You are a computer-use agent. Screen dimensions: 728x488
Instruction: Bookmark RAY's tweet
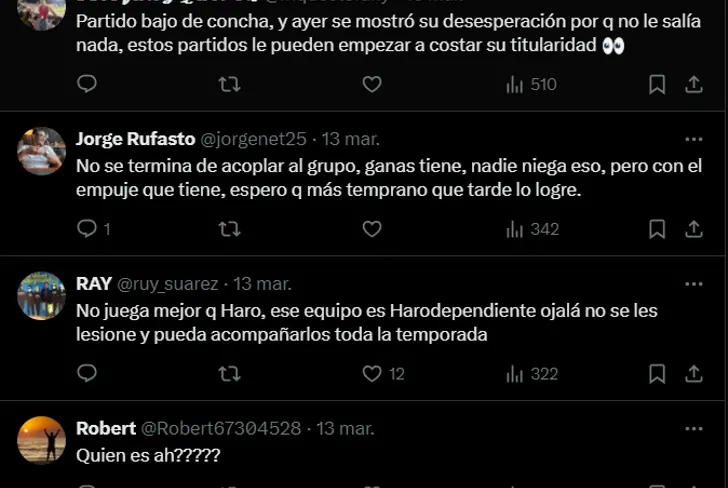(657, 373)
